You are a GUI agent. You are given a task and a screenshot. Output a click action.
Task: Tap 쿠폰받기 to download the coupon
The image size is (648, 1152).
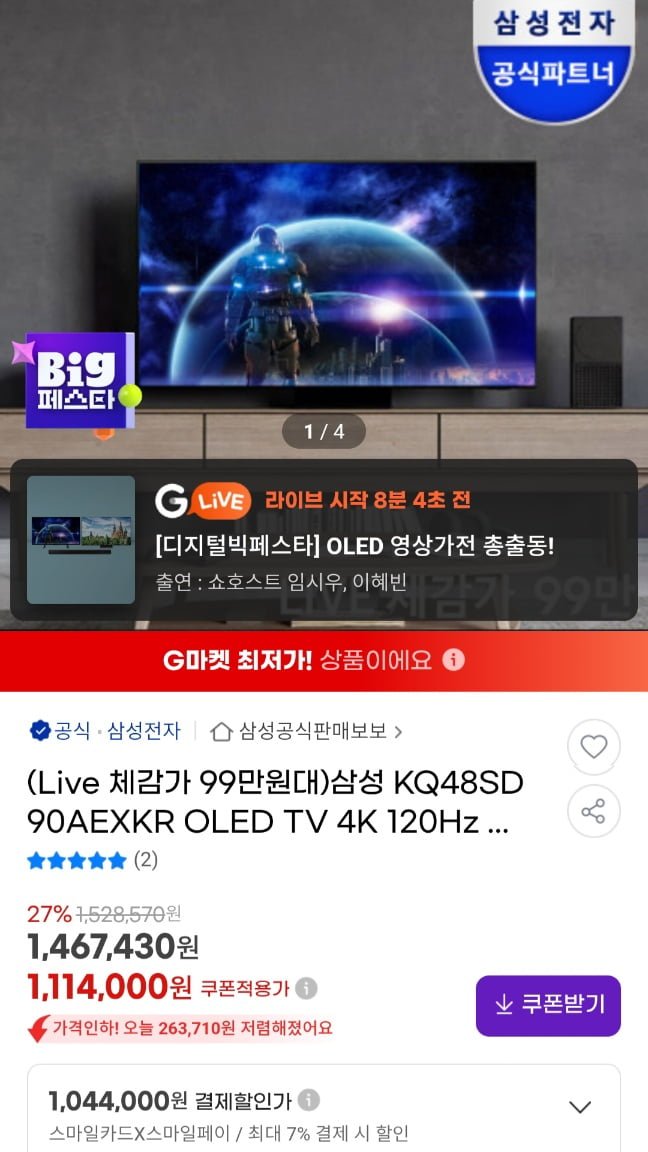tap(548, 1005)
